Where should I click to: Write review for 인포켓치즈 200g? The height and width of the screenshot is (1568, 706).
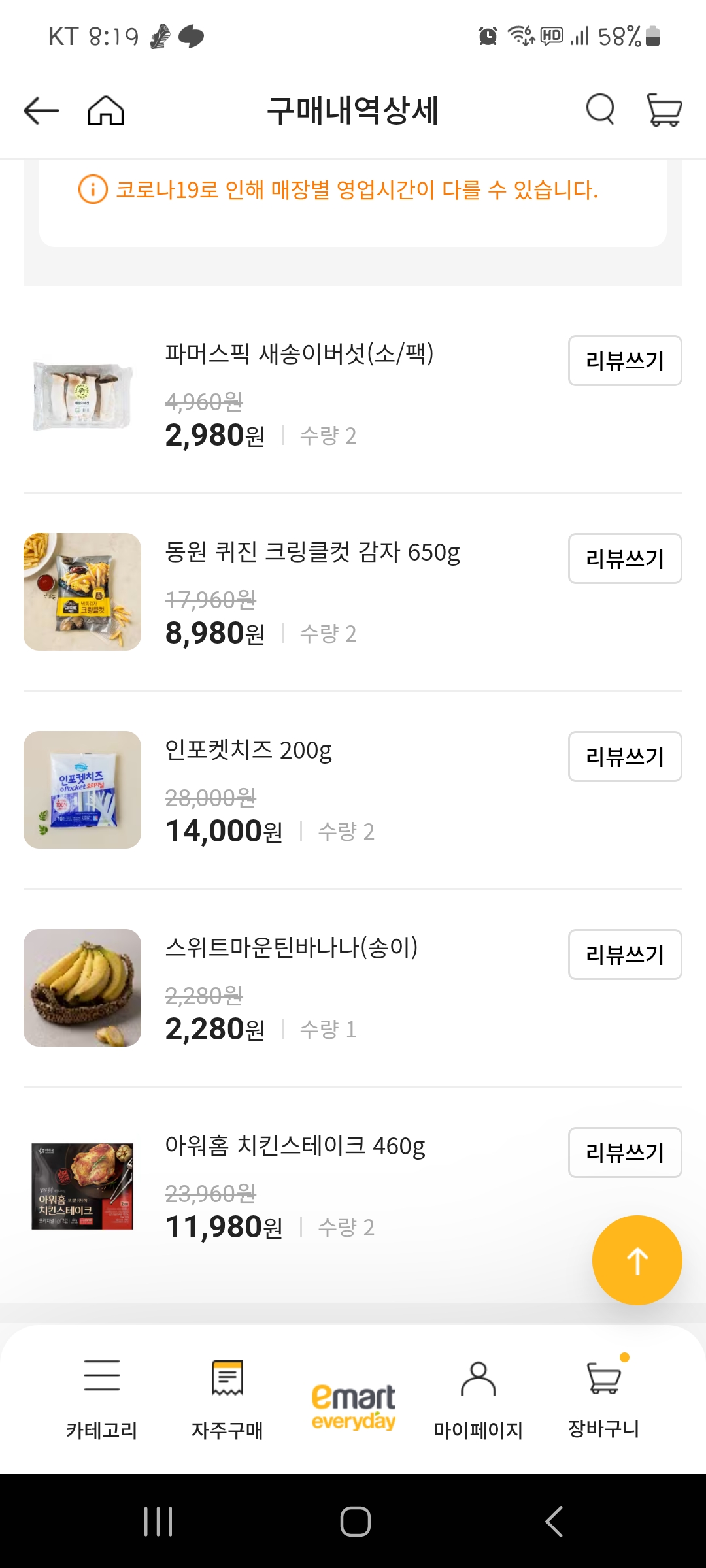tap(624, 758)
